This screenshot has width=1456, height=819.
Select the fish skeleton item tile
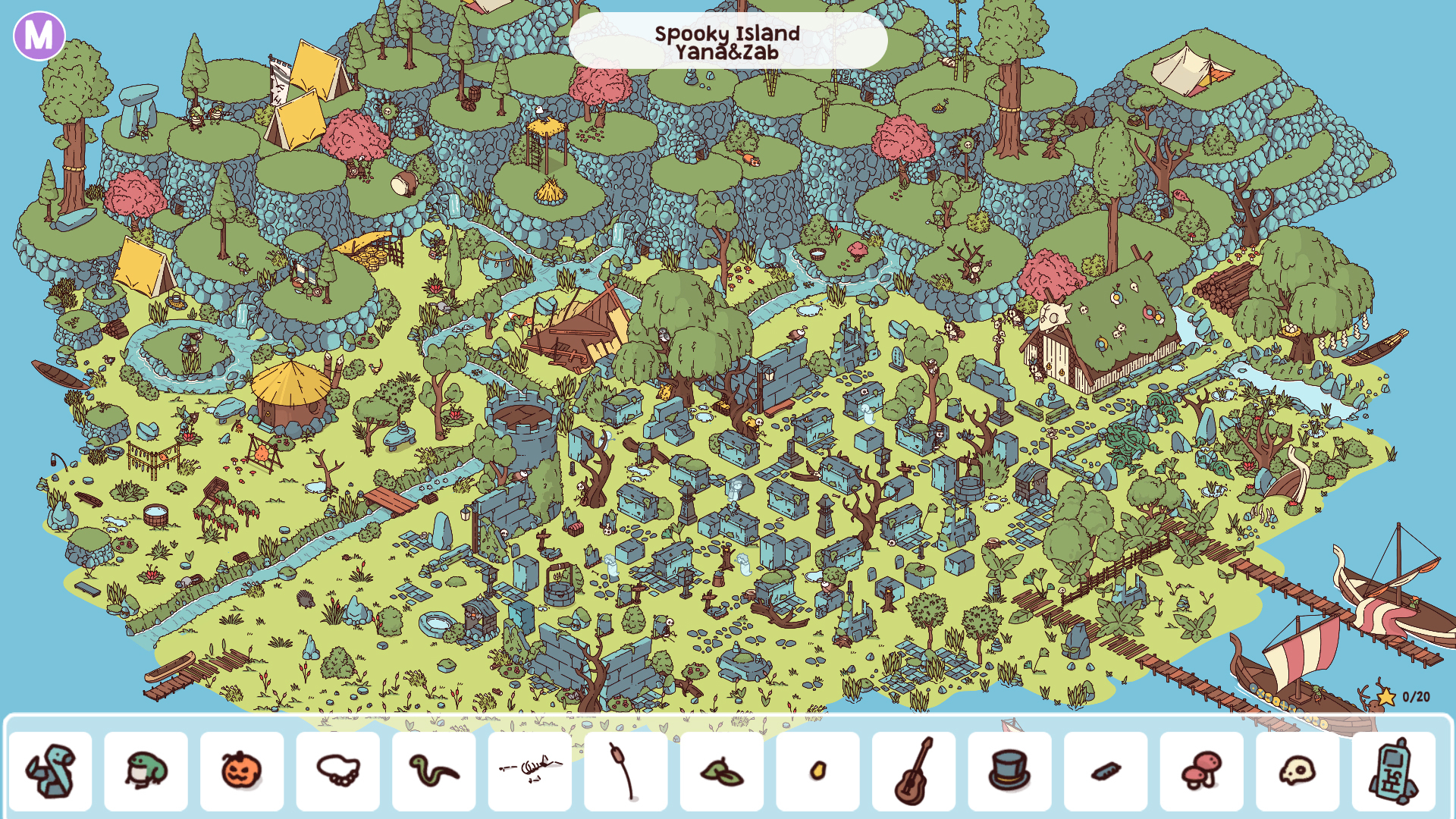[529, 771]
